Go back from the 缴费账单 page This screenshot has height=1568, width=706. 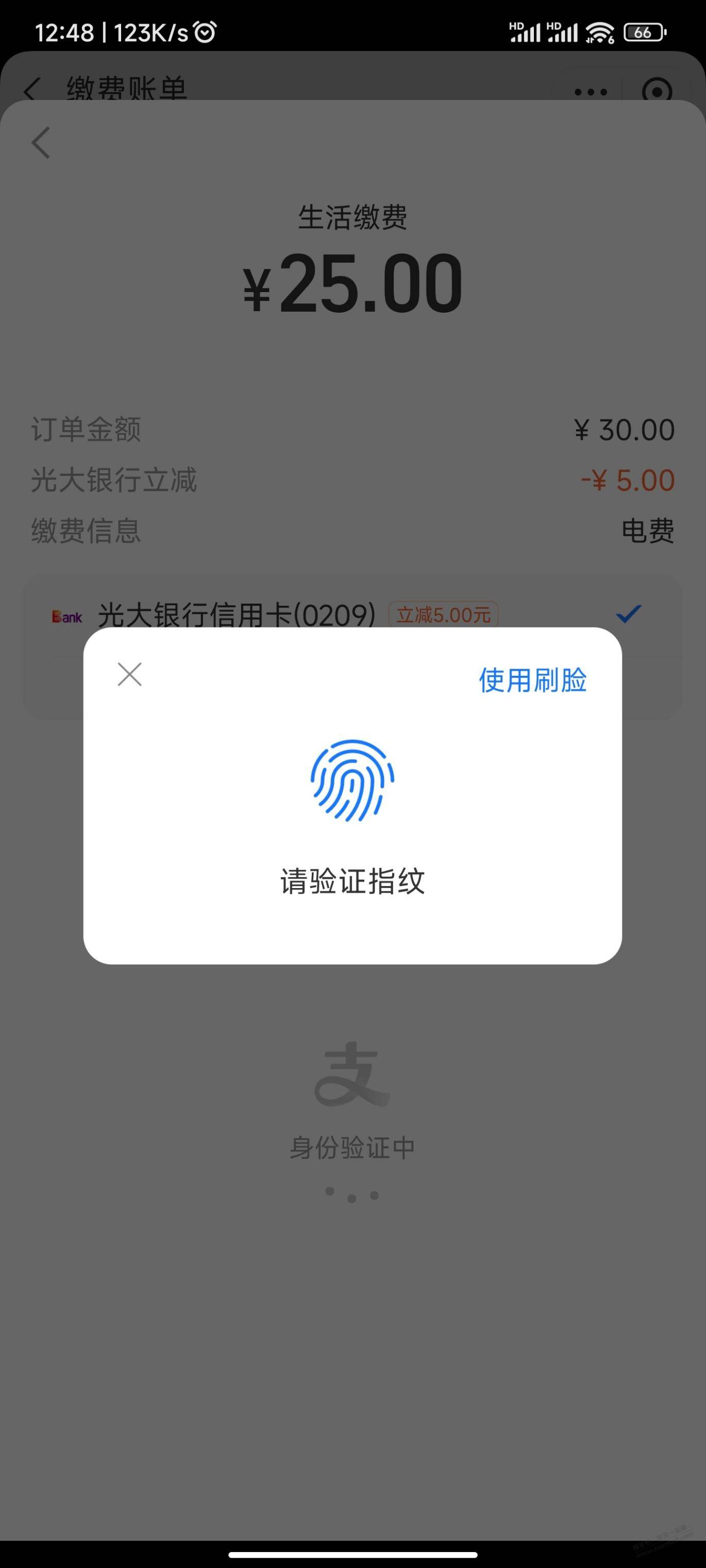[31, 90]
